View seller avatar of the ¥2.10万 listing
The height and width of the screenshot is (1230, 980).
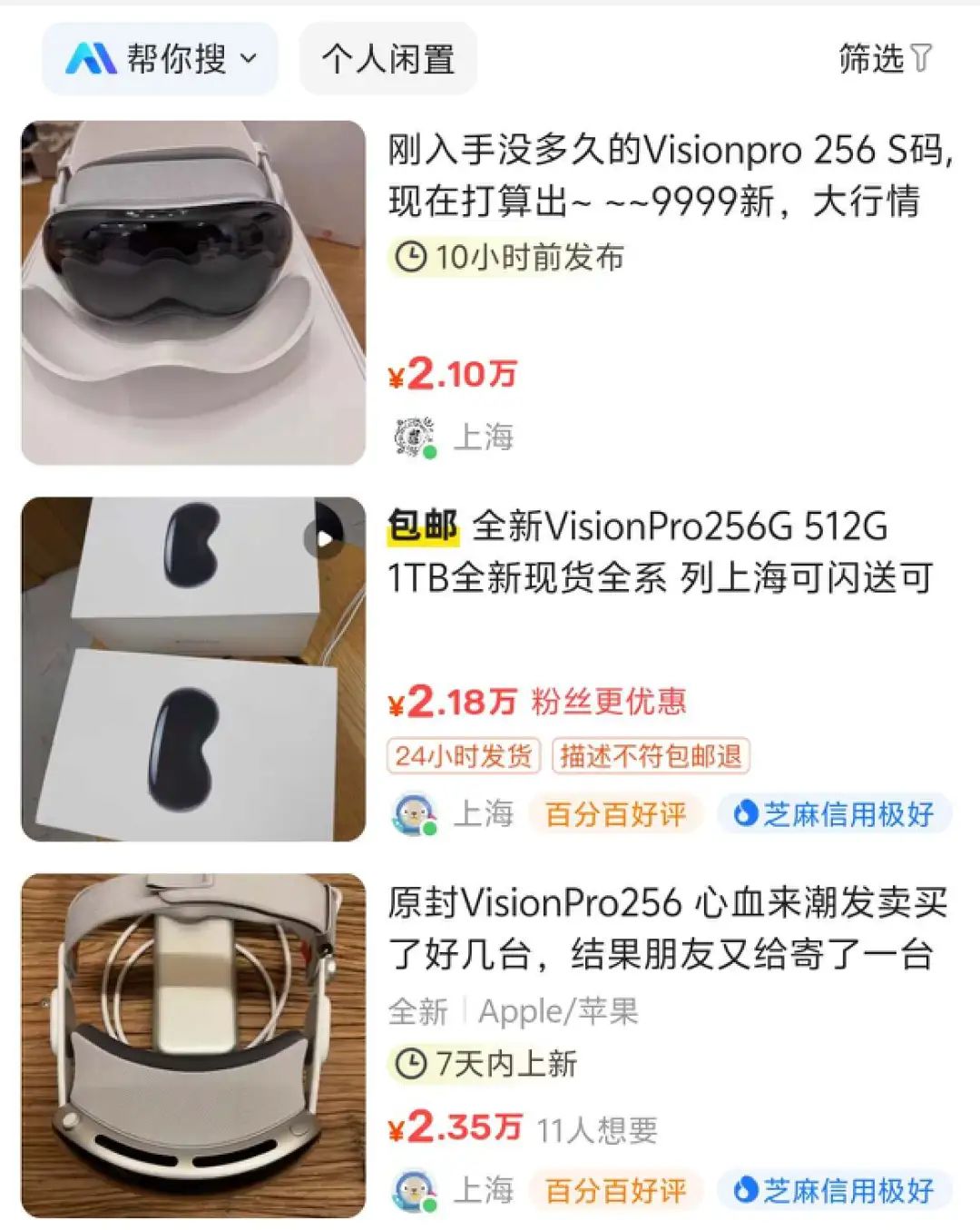click(415, 437)
